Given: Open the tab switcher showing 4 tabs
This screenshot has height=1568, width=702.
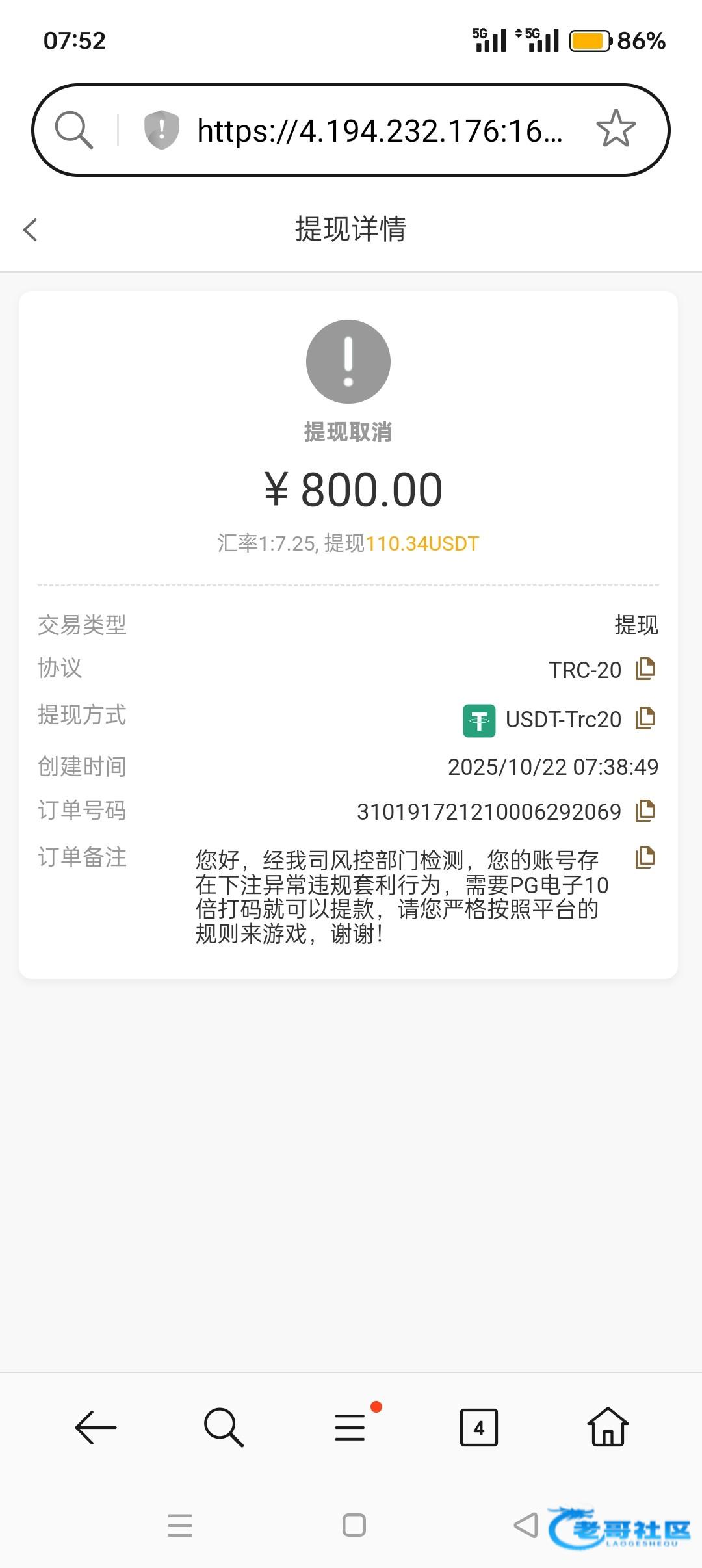Looking at the screenshot, I should coord(479,1428).
